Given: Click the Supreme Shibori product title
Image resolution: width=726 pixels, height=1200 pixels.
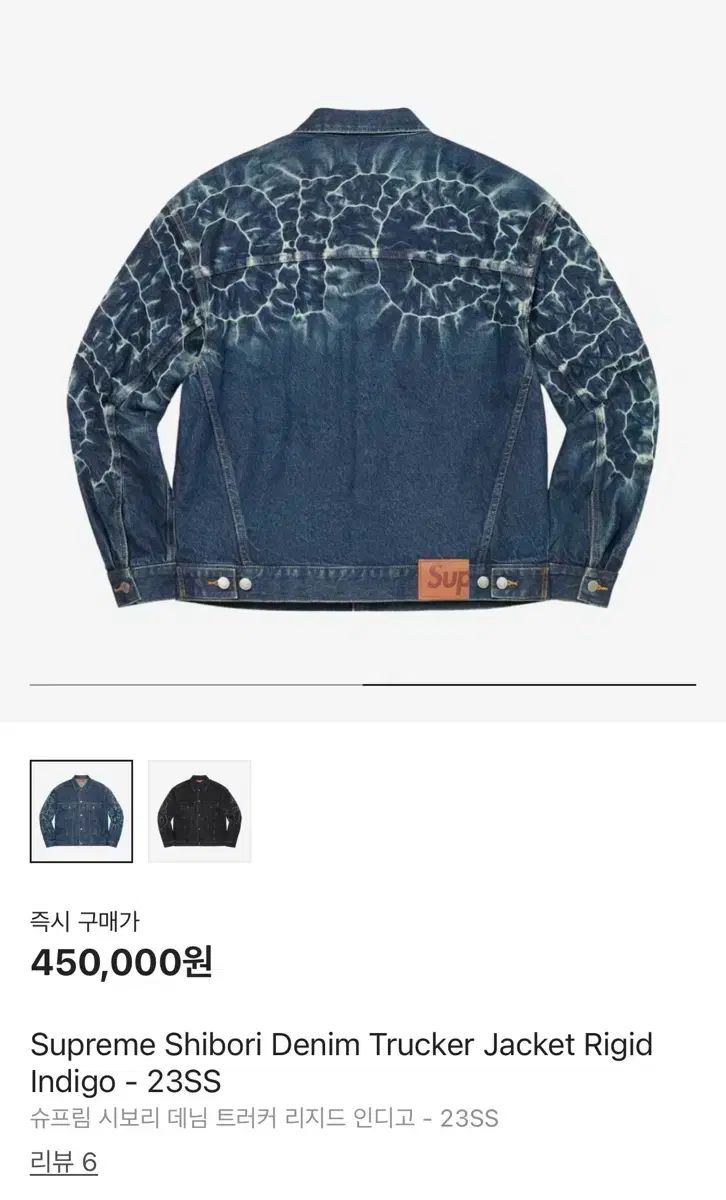Looking at the screenshot, I should 340,1043.
